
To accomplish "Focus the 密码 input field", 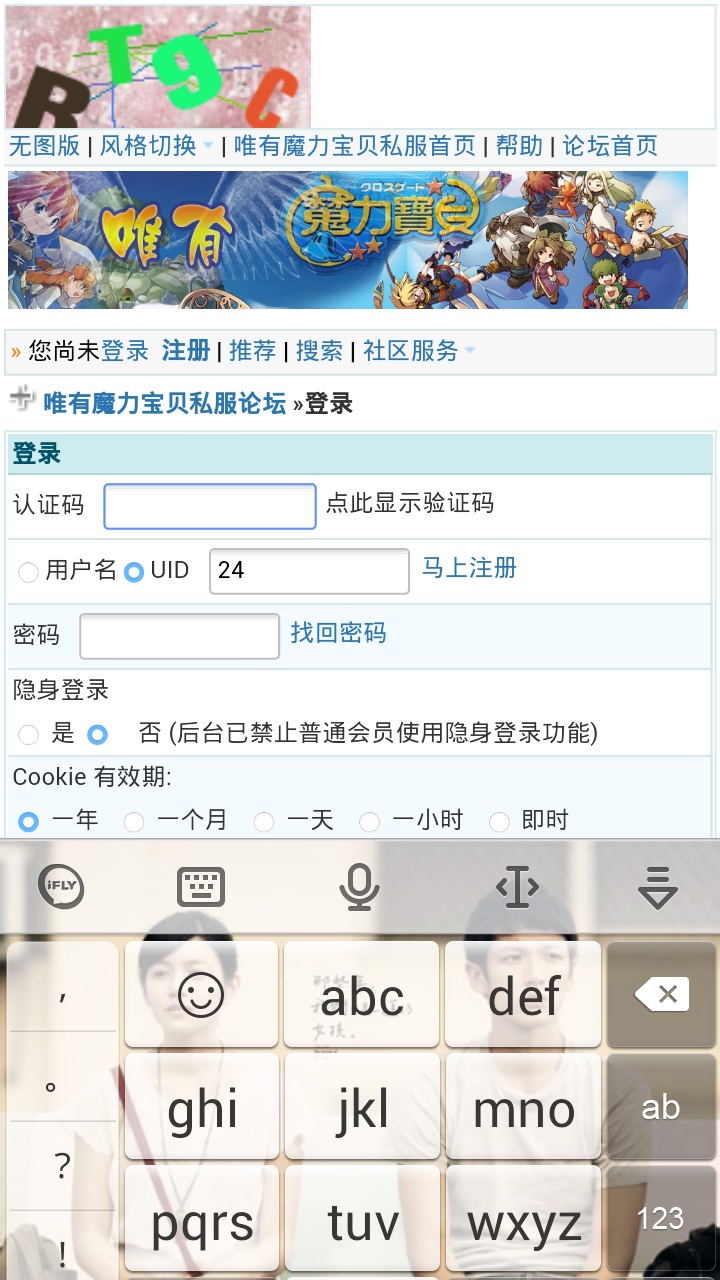I will (x=179, y=636).
